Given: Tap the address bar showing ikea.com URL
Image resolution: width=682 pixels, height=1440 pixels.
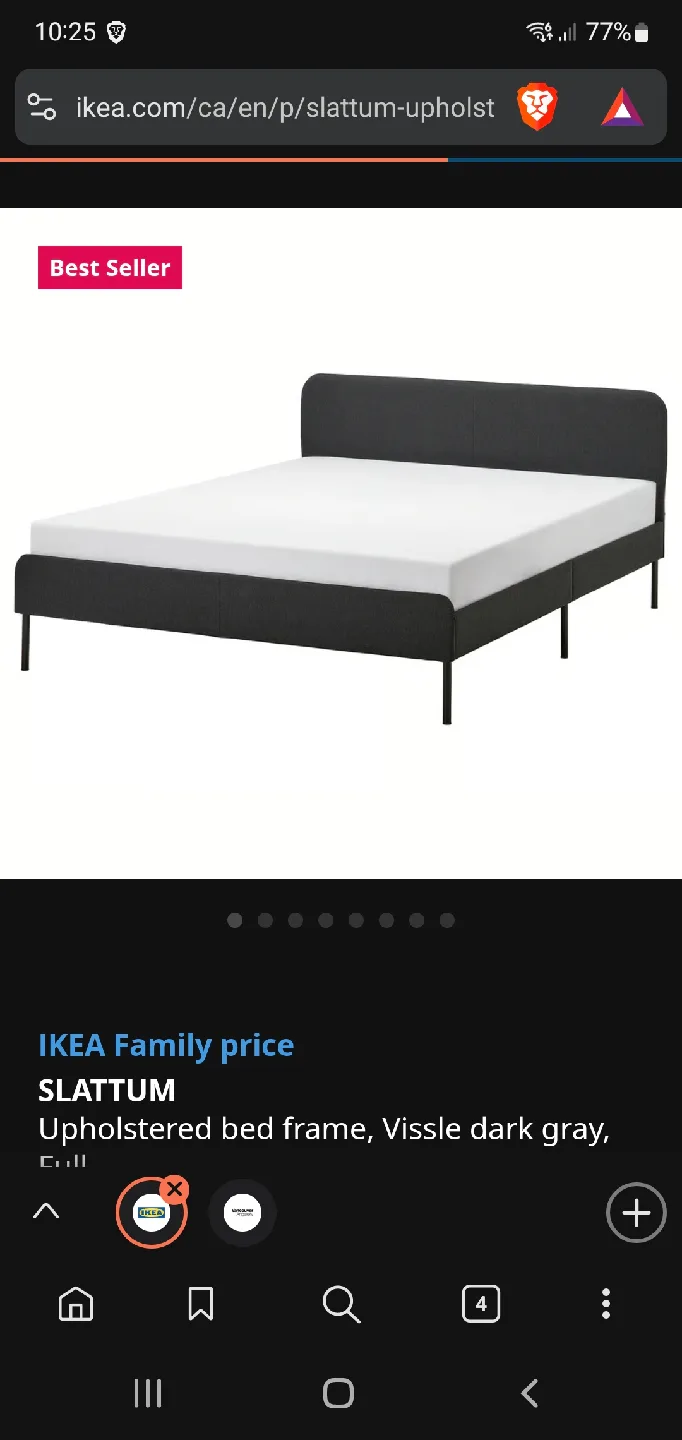Looking at the screenshot, I should [x=285, y=108].
